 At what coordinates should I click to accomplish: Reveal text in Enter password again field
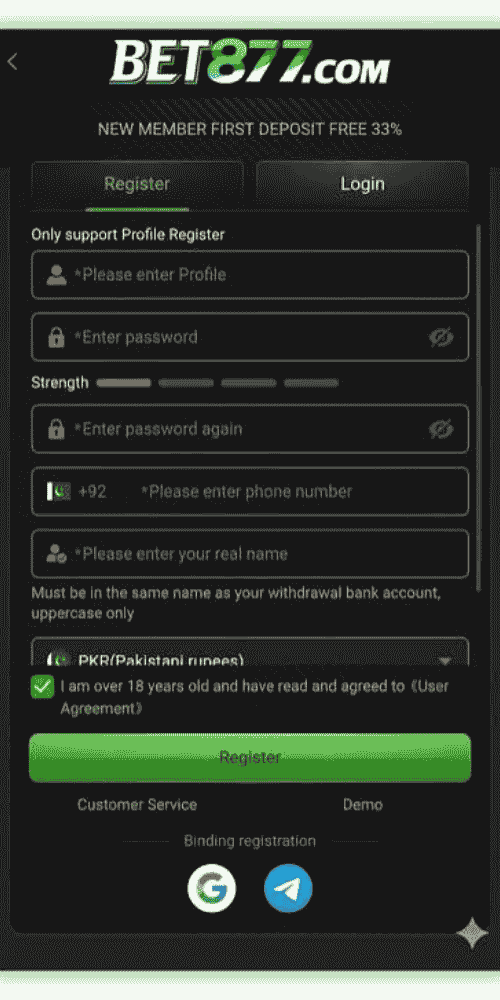point(441,429)
